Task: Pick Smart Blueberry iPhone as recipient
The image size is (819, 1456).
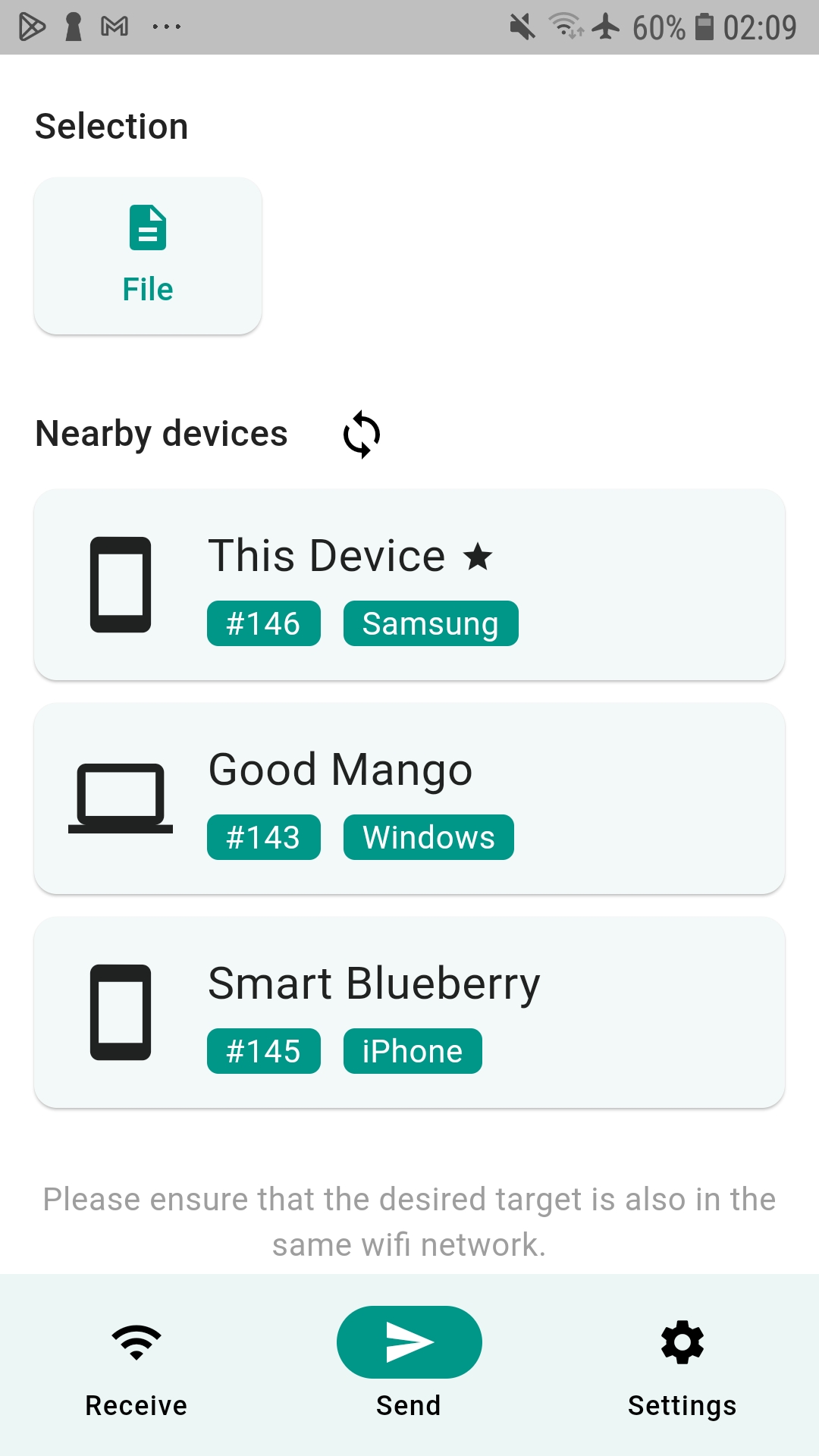Action: coord(409,1012)
